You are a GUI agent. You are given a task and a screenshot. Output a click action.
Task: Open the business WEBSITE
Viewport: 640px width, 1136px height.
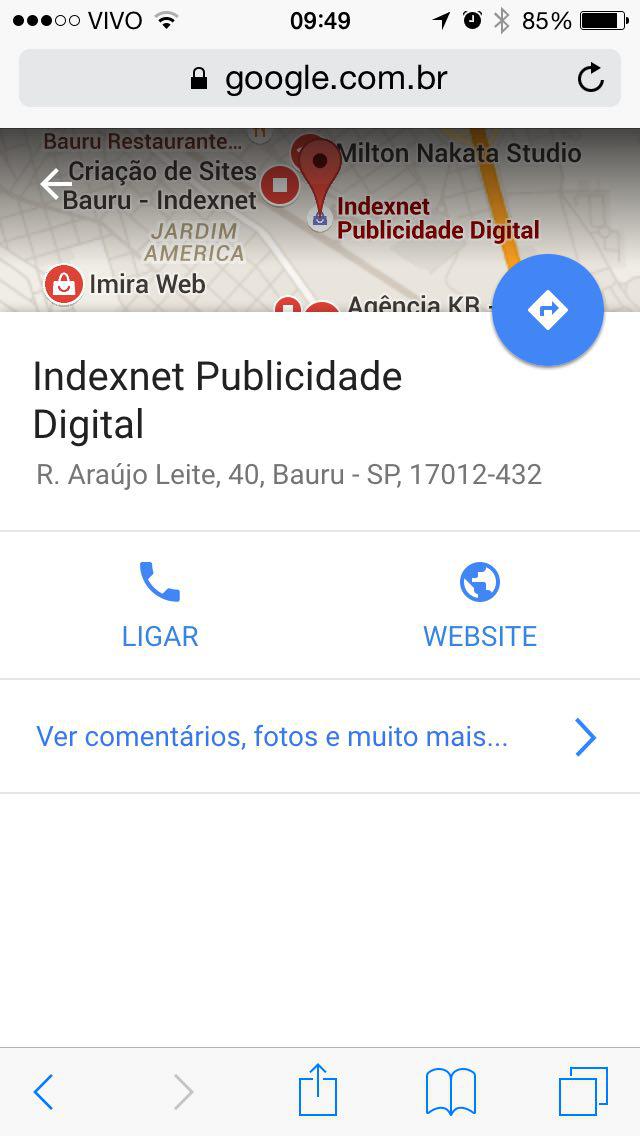coord(480,606)
